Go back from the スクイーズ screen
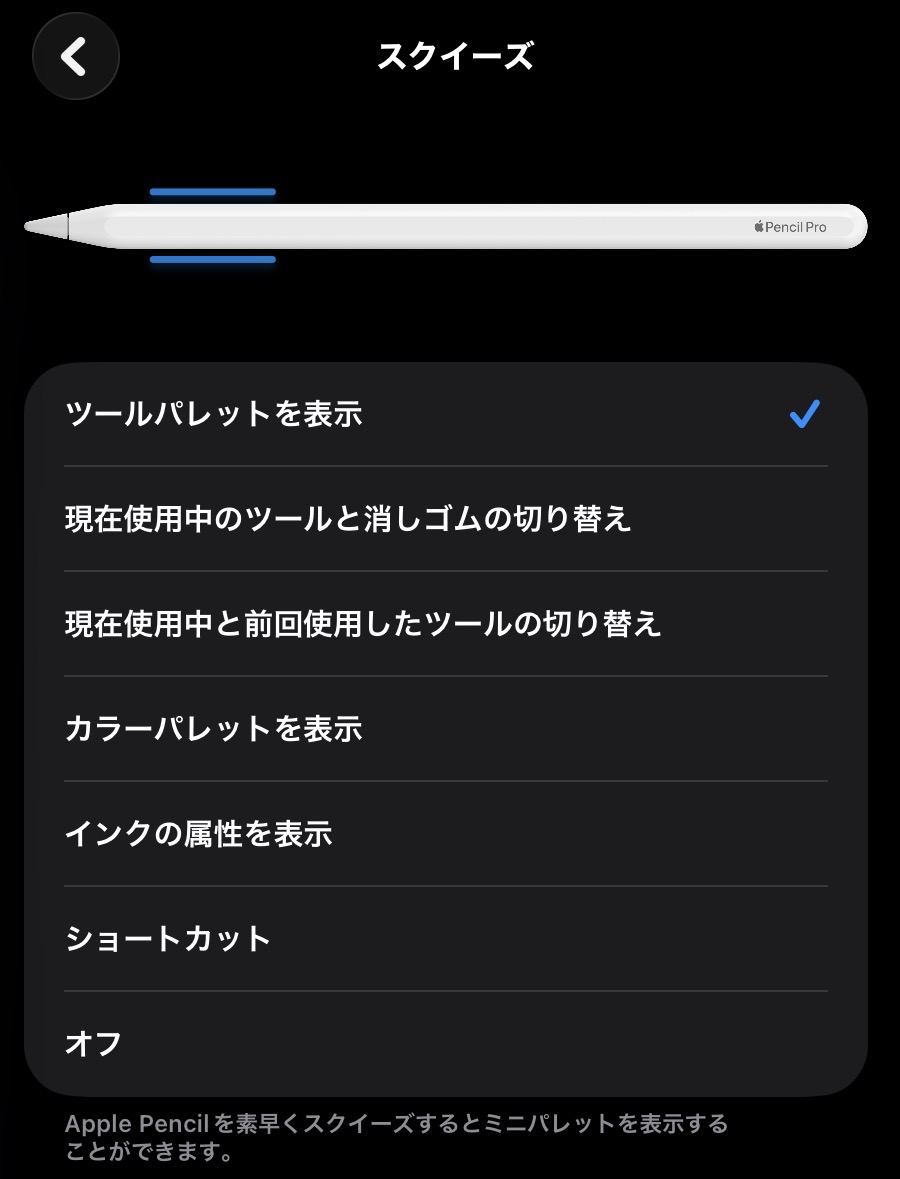This screenshot has width=900, height=1179. pyautogui.click(x=76, y=57)
